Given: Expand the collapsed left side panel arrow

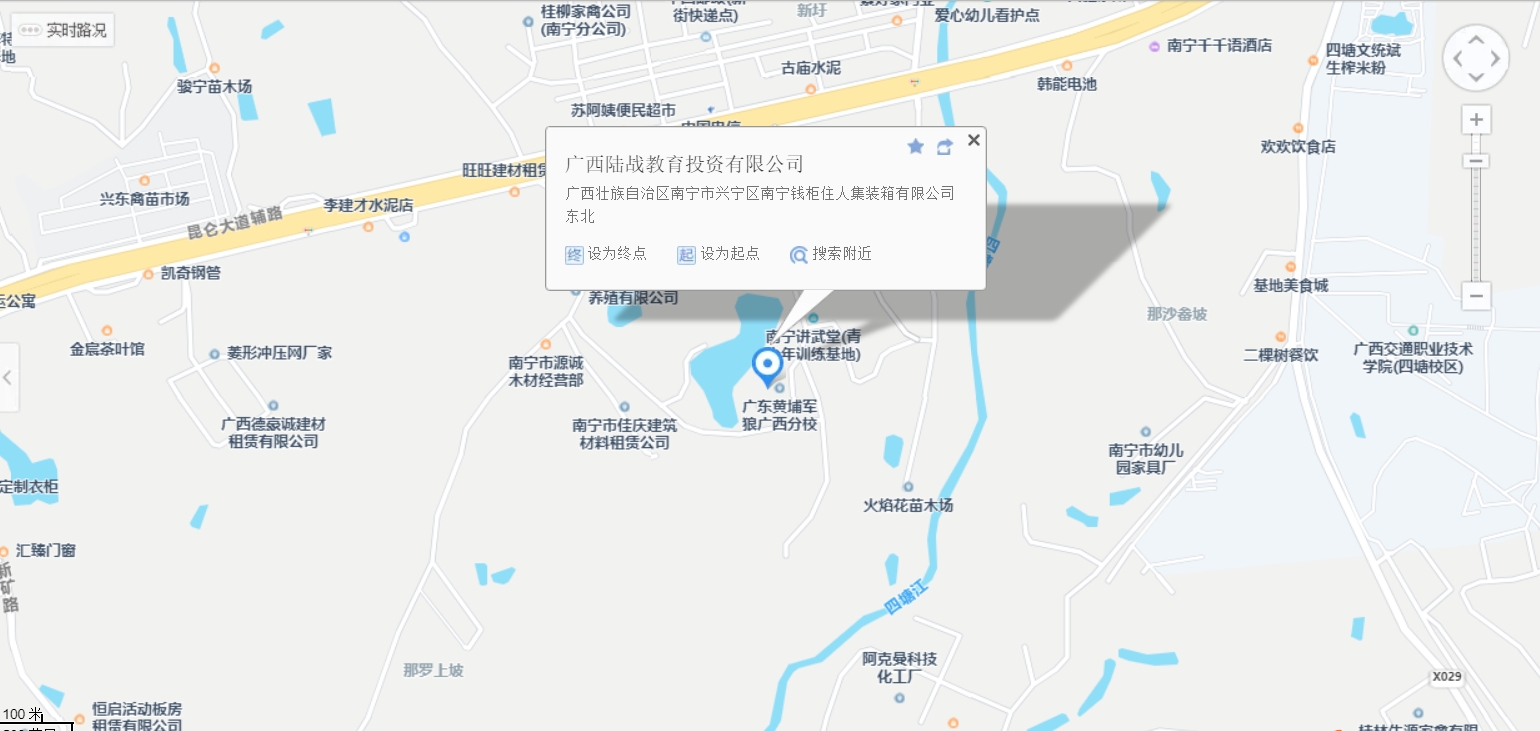Looking at the screenshot, I should point(8,378).
